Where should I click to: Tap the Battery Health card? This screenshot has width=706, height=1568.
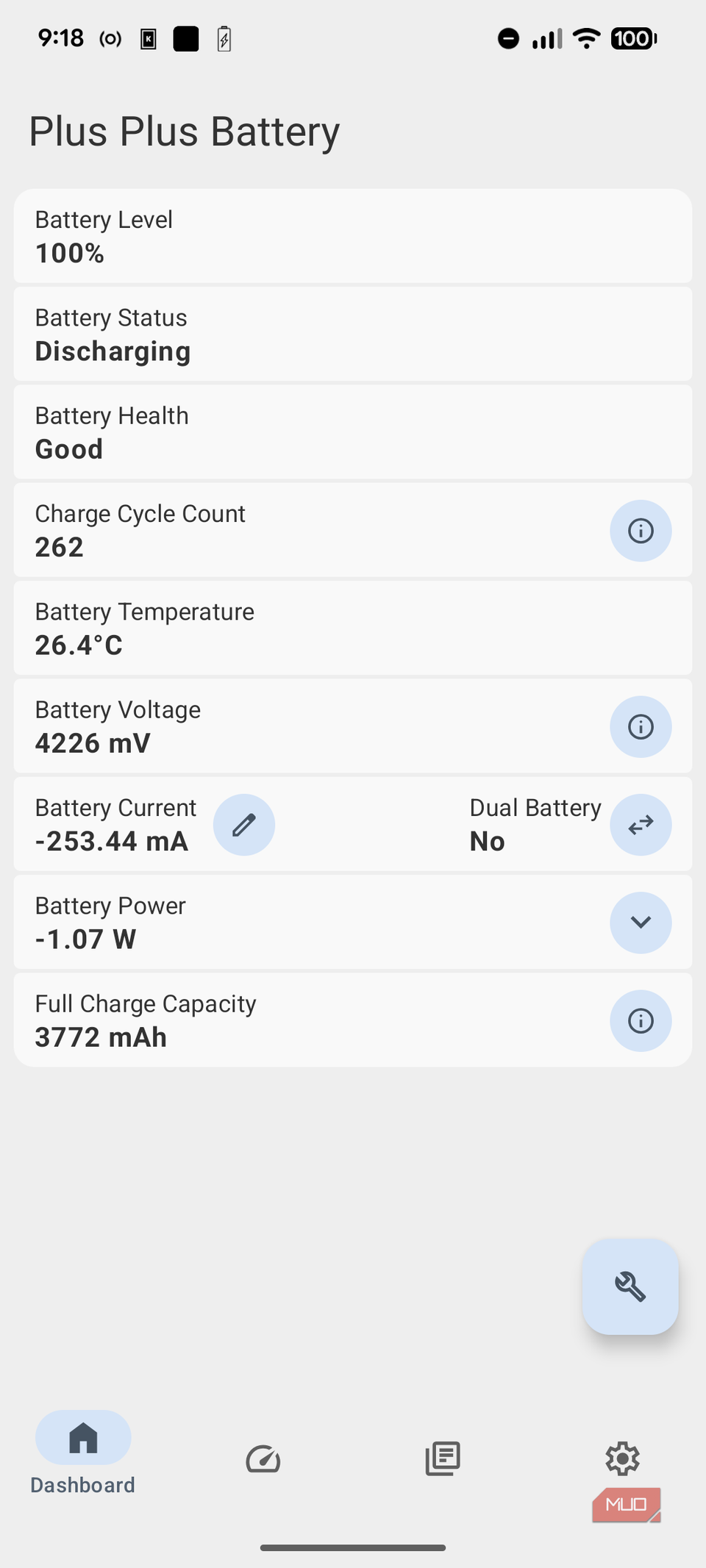pos(353,432)
